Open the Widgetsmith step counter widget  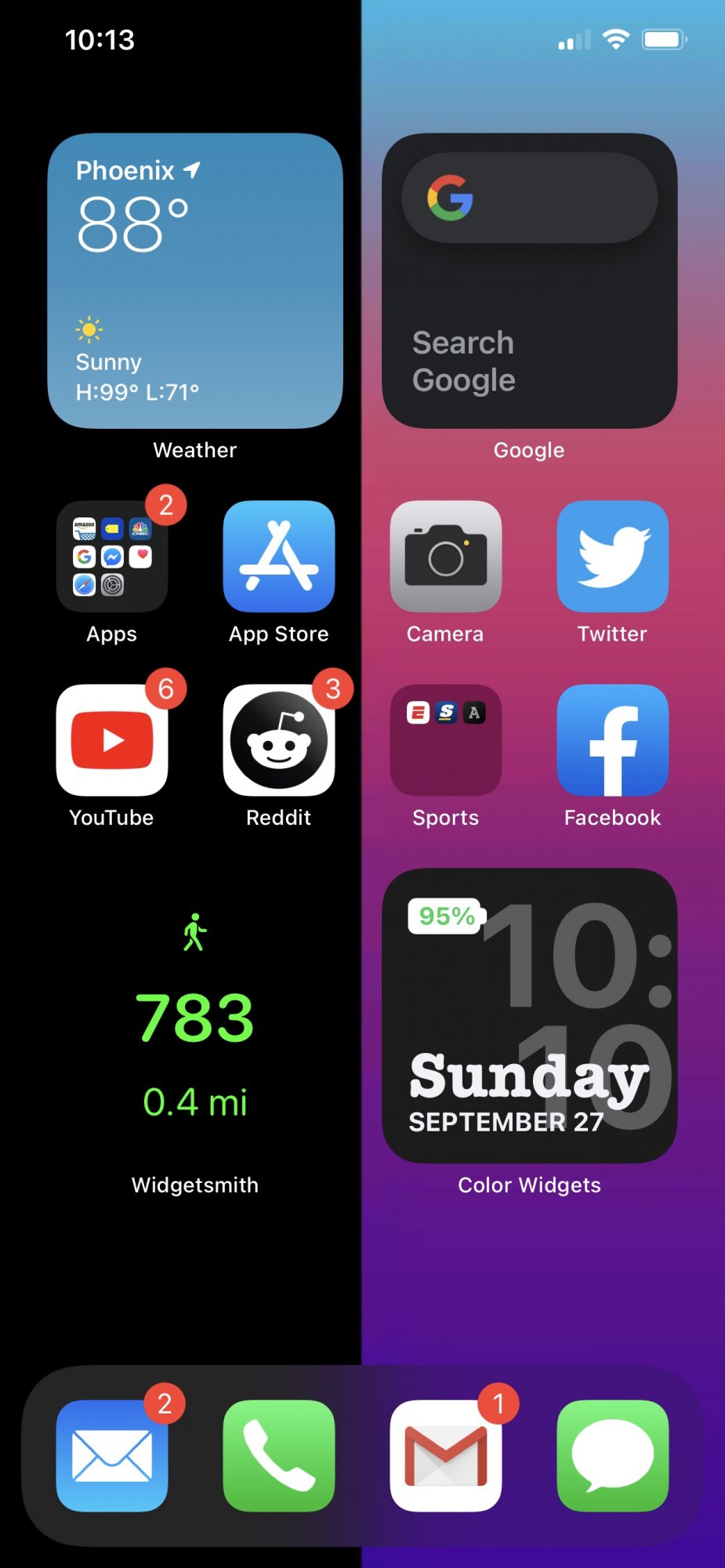pyautogui.click(x=195, y=1015)
